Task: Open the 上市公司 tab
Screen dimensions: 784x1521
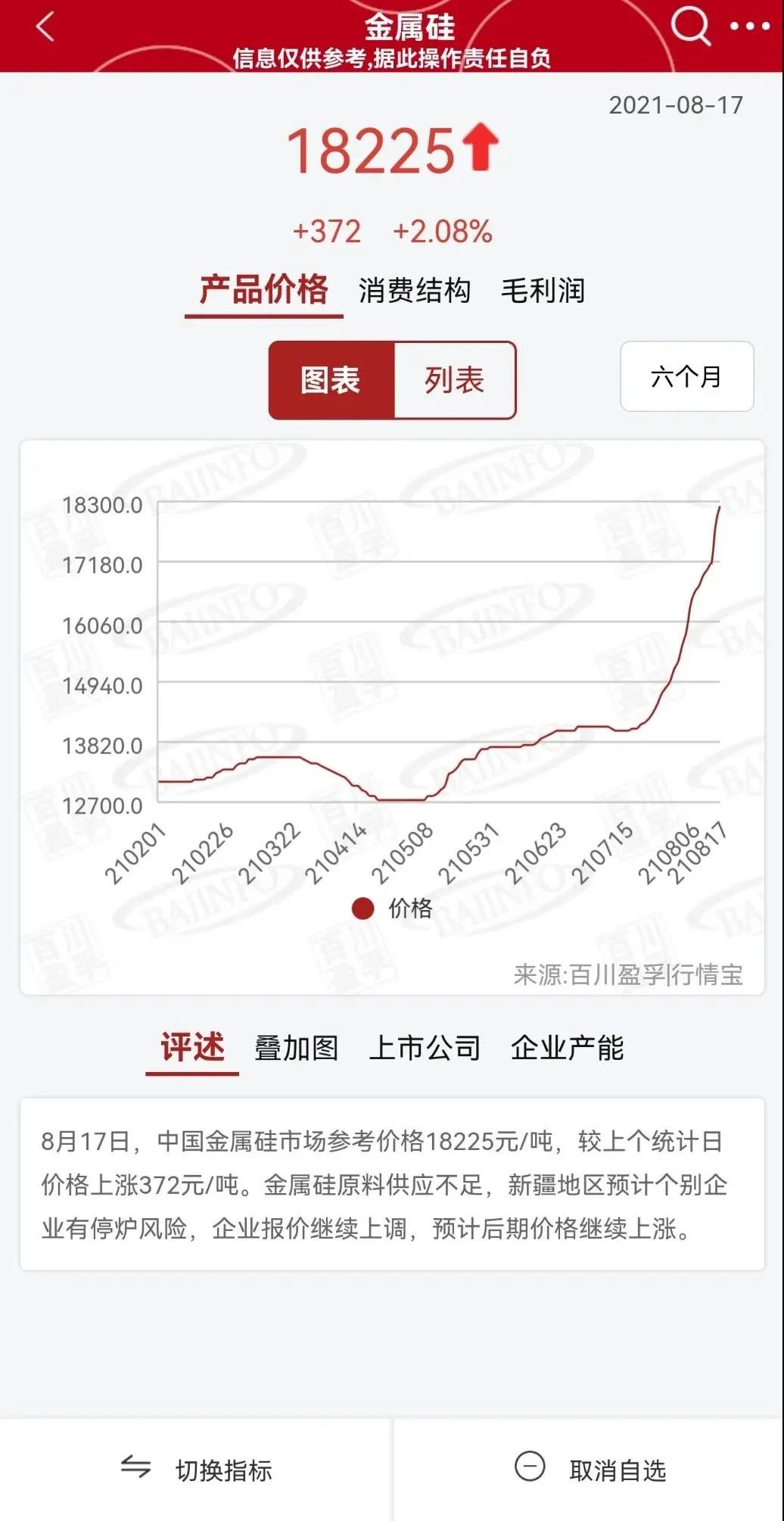Action: point(424,1048)
